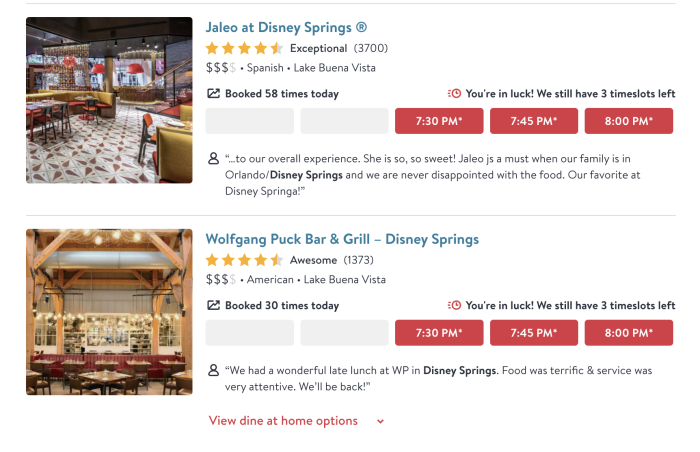Open Wolfgang Puck Bar & Grill page
Image resolution: width=700 pixels, height=452 pixels.
pos(342,239)
